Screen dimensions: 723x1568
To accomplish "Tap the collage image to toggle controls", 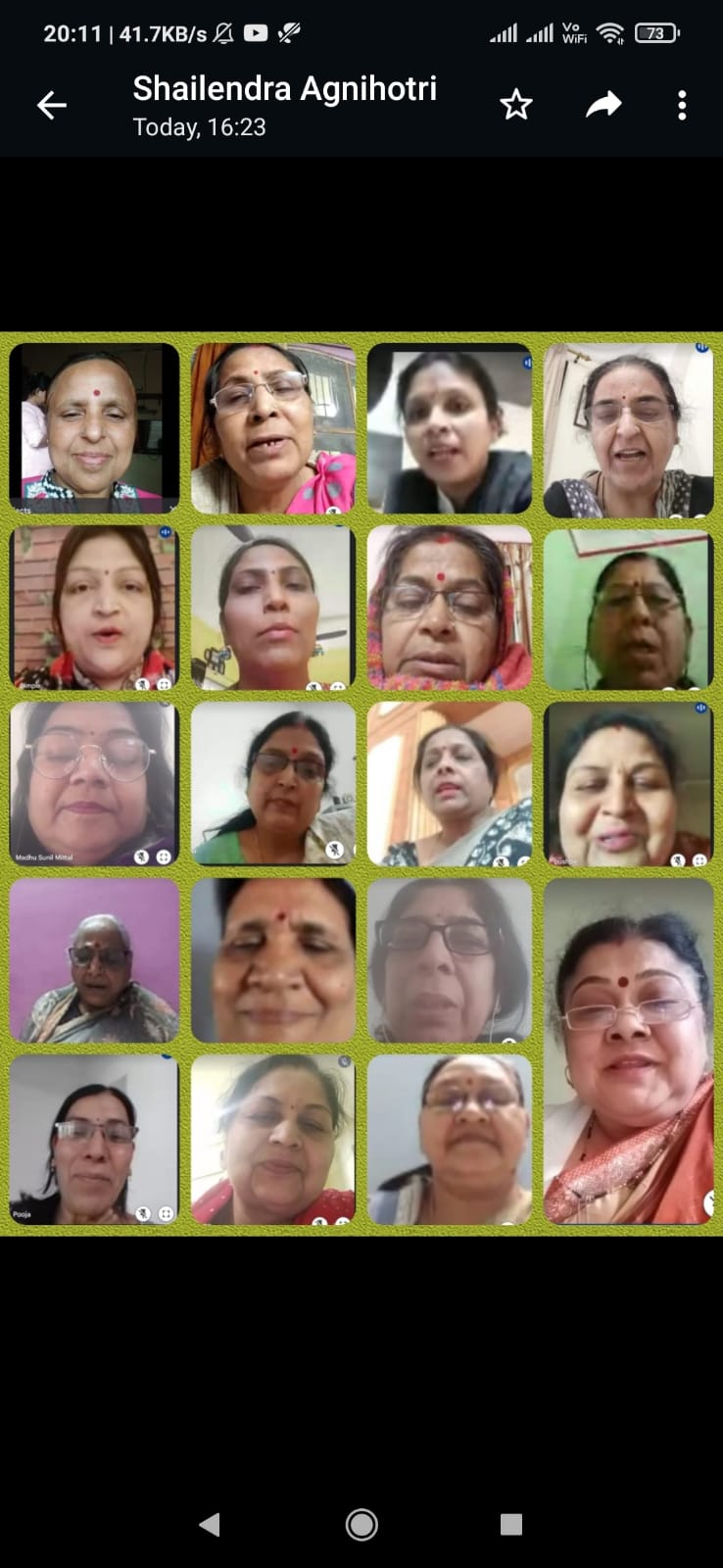I will click(361, 784).
